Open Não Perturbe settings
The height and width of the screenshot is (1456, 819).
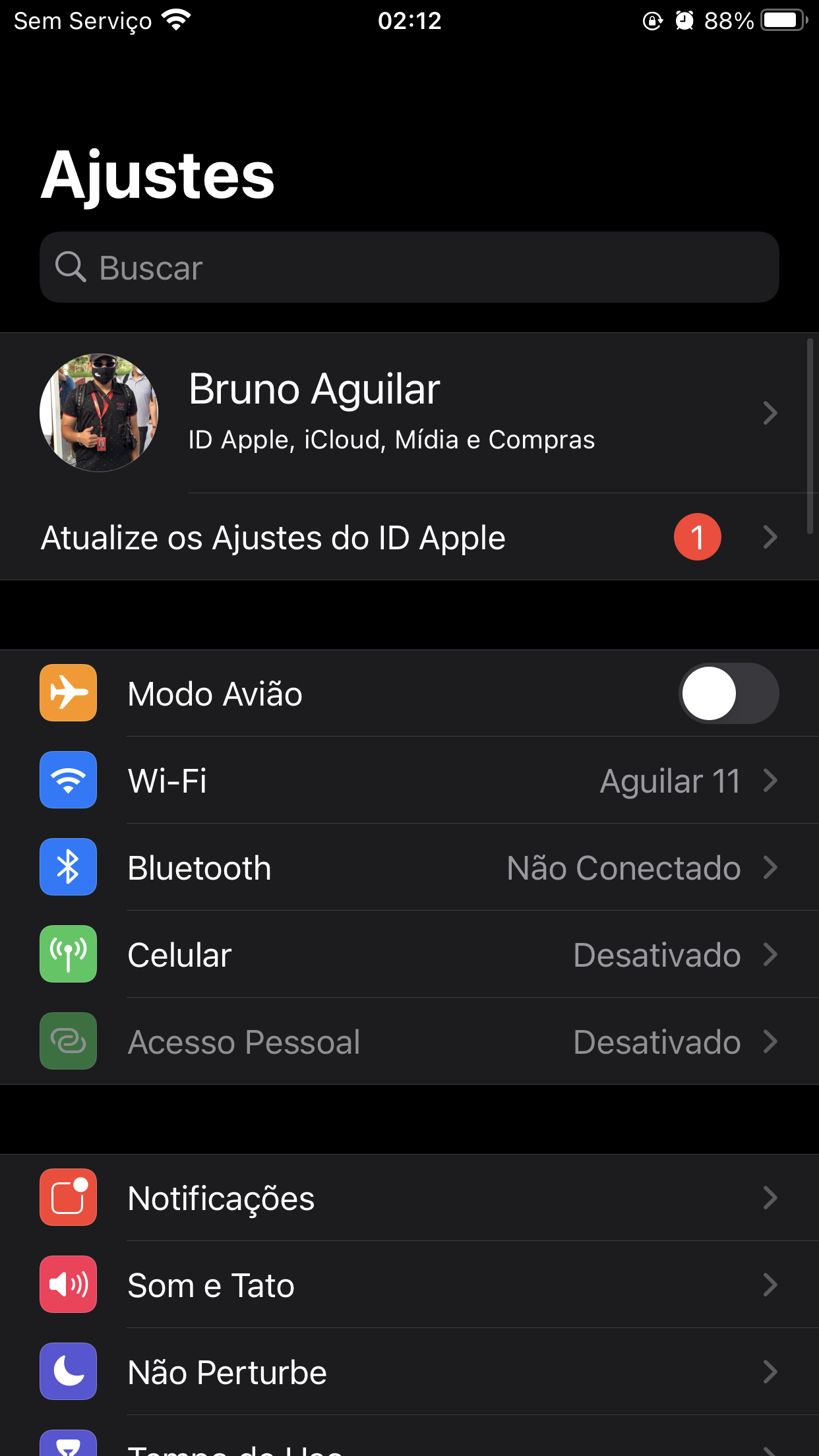pos(409,1372)
